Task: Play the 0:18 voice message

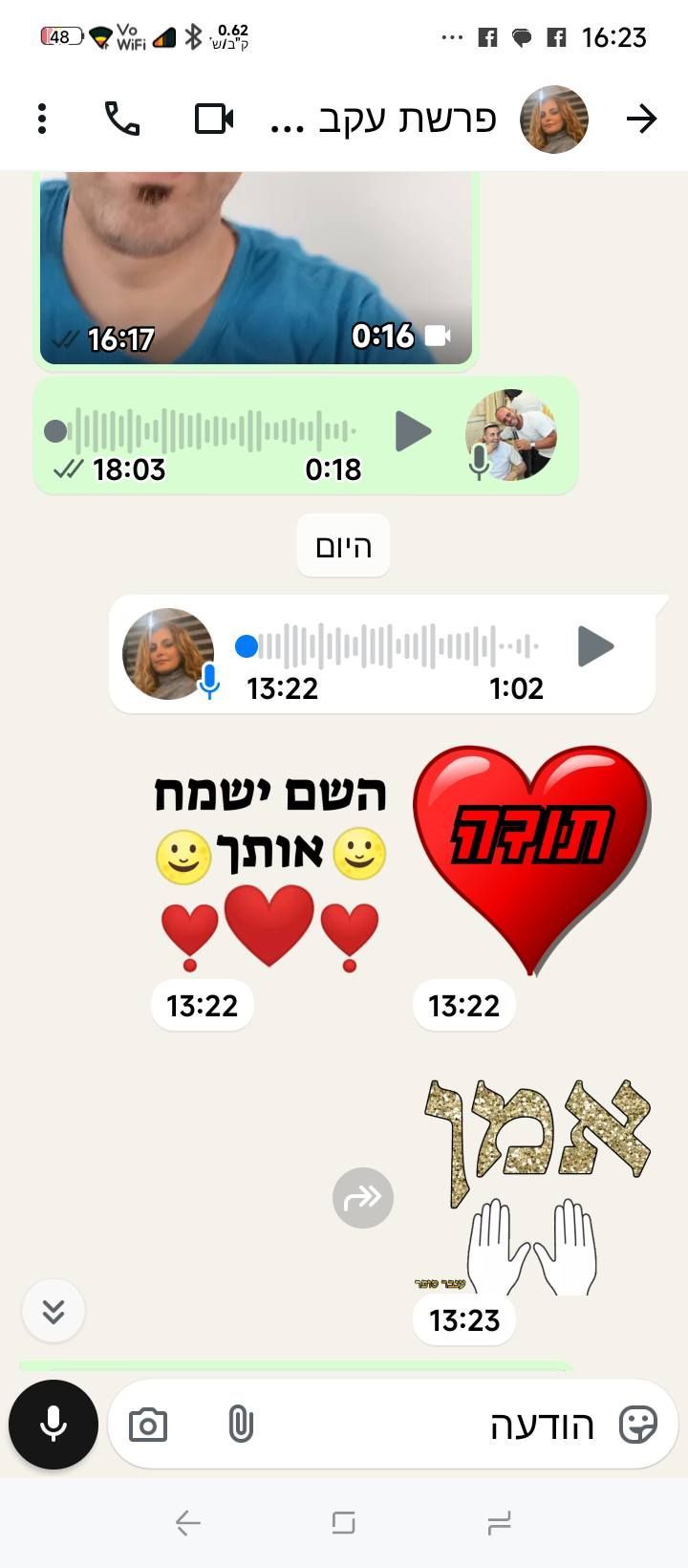Action: pos(413,431)
